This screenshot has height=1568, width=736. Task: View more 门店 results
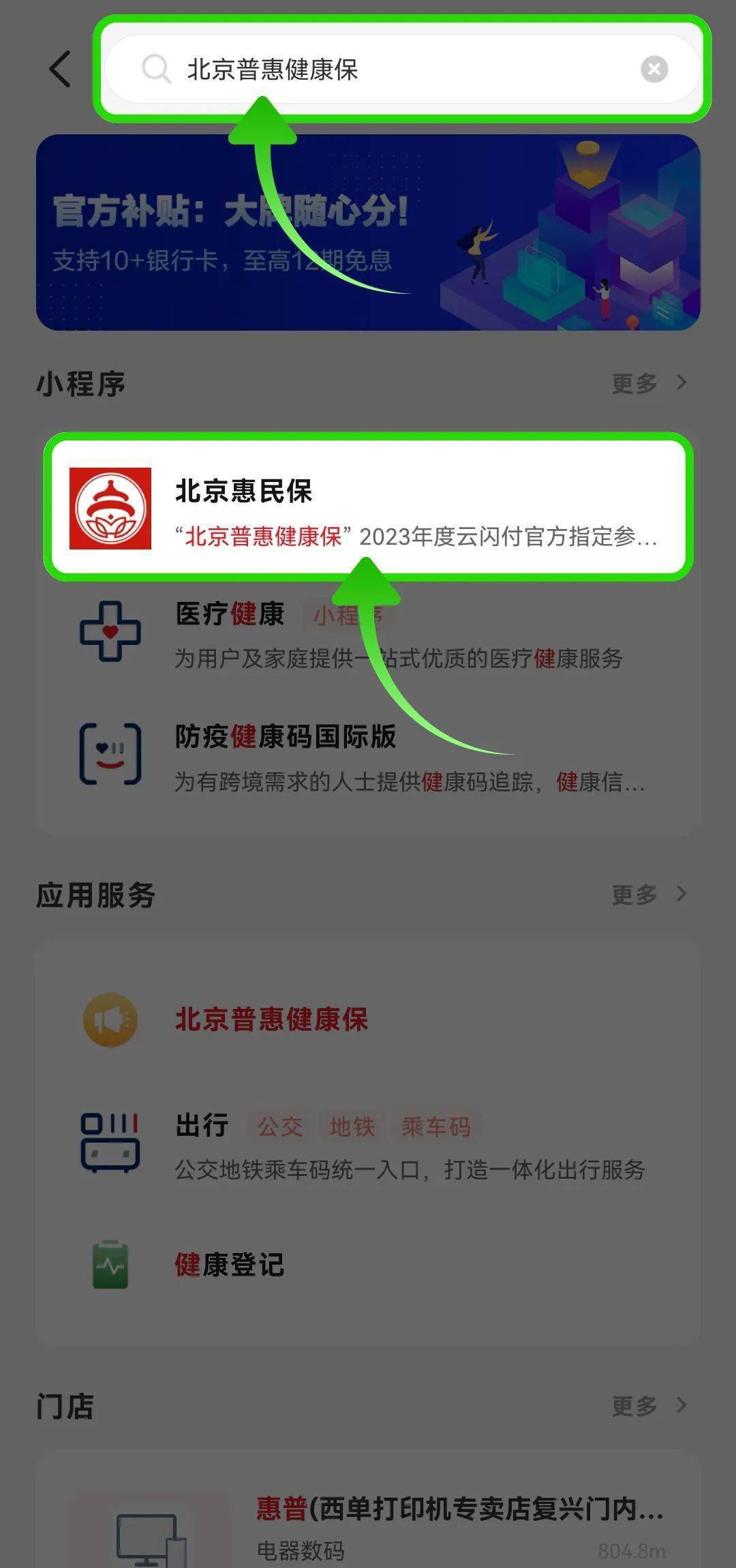[647, 1405]
